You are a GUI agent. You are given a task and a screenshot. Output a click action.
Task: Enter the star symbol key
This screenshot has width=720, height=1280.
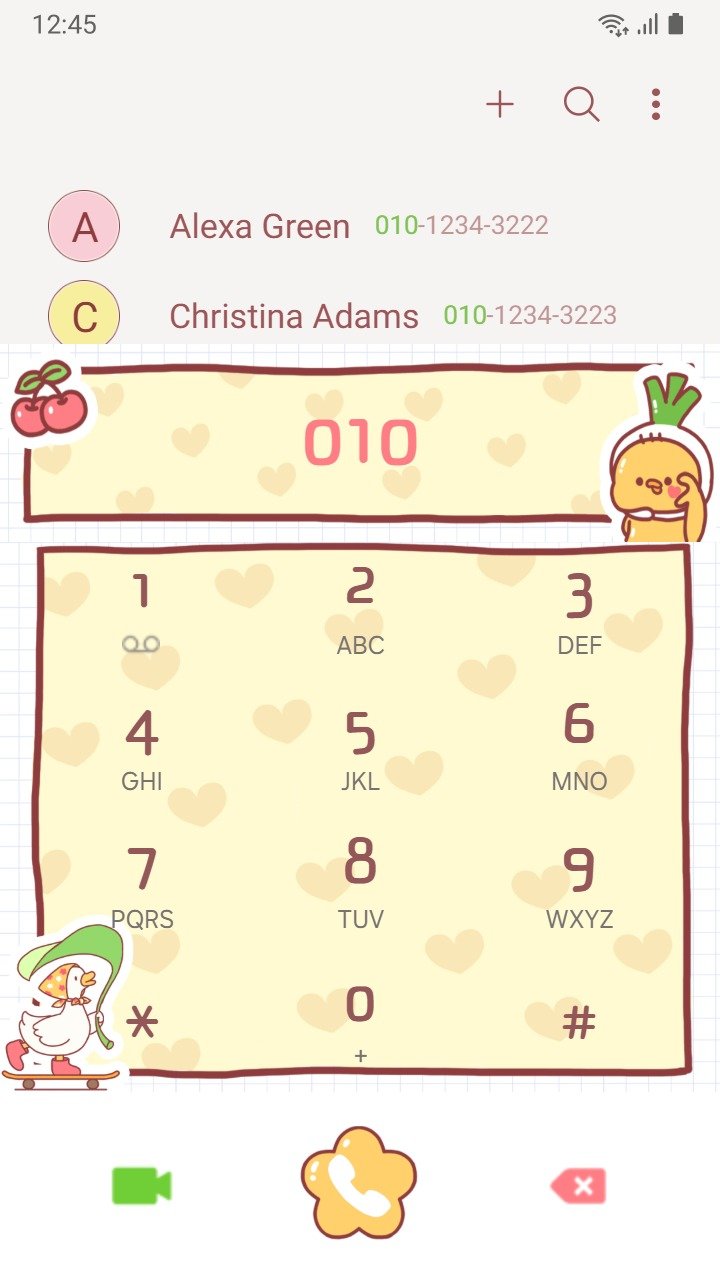pos(144,1022)
